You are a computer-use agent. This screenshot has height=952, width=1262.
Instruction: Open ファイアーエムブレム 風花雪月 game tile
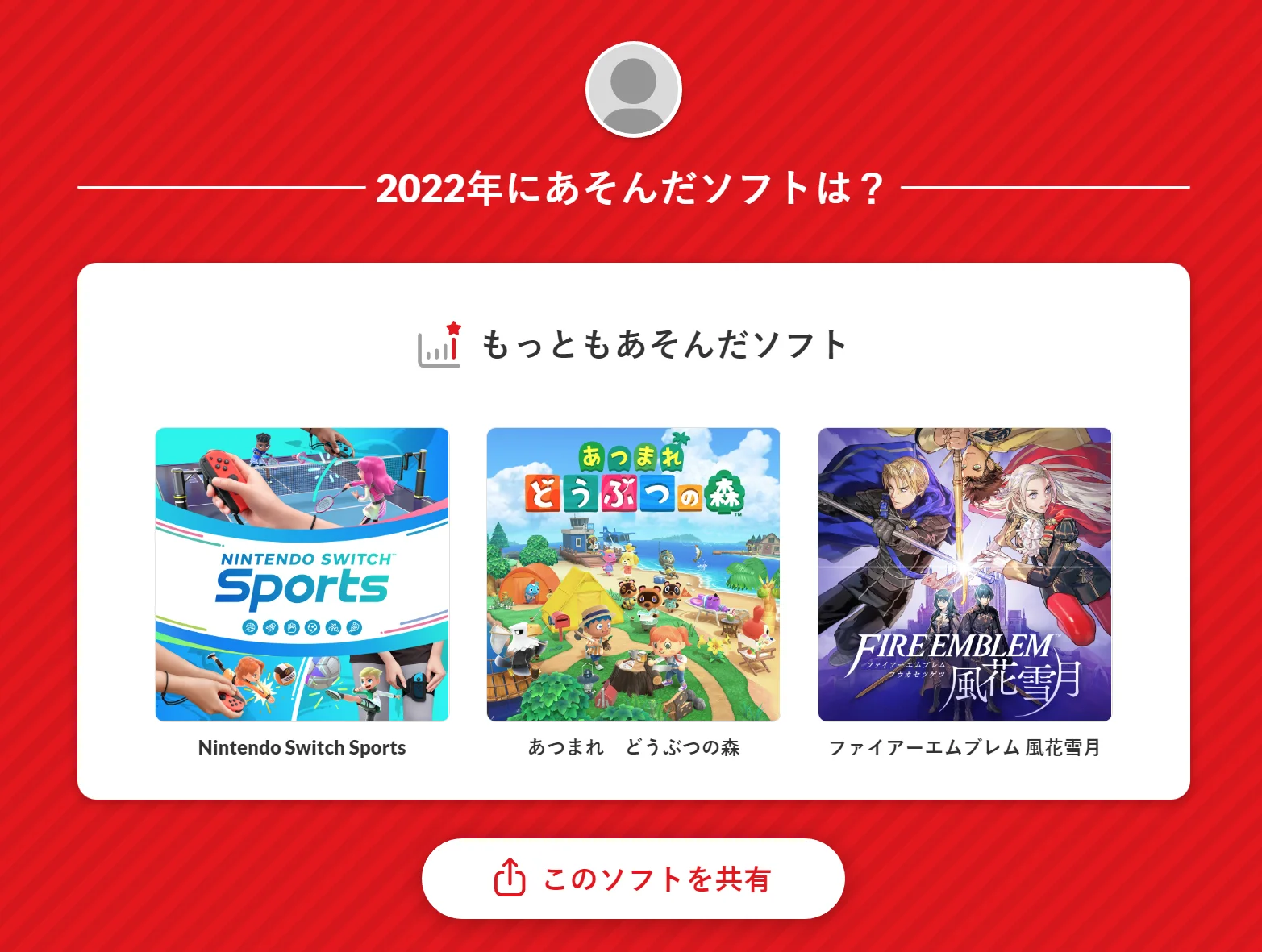tap(964, 574)
